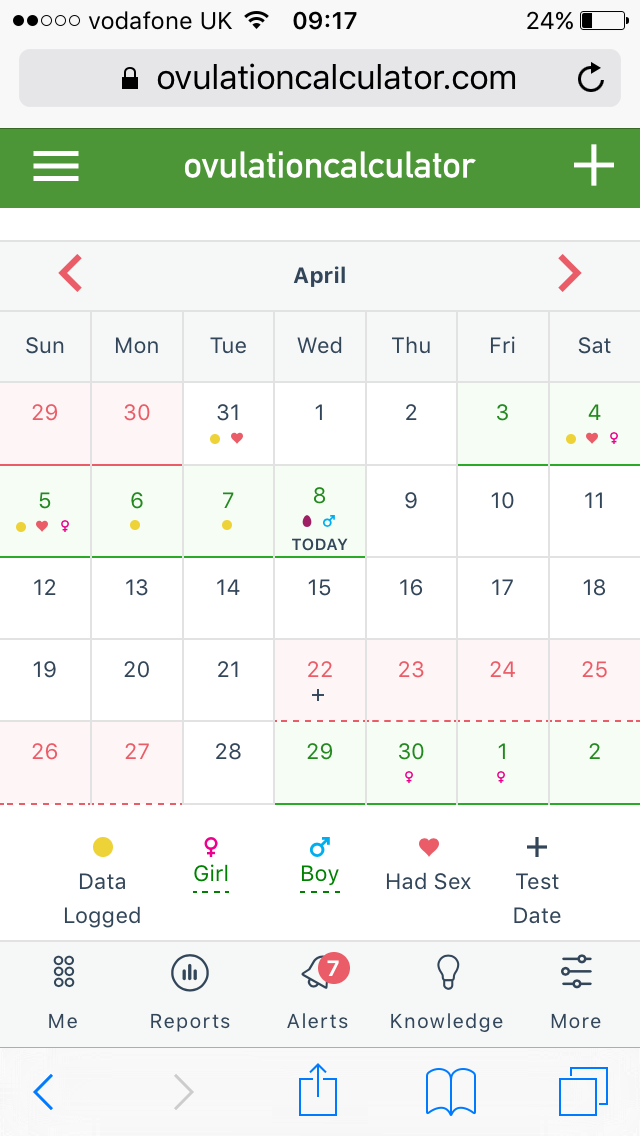The image size is (640, 1136).
Task: Go back in Safari
Action: point(43,1092)
